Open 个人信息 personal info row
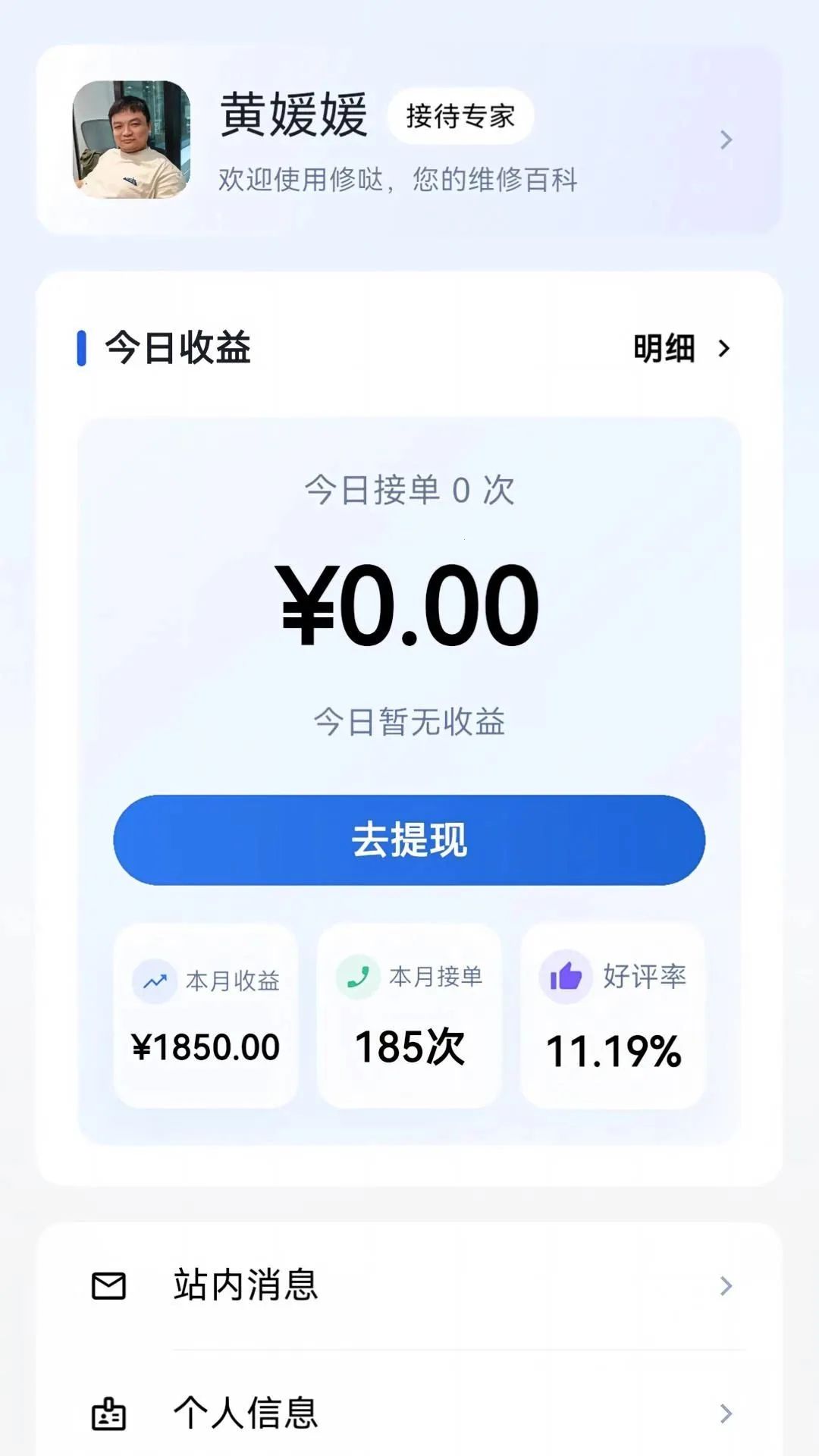This screenshot has height=1456, width=819. pos(409,1414)
